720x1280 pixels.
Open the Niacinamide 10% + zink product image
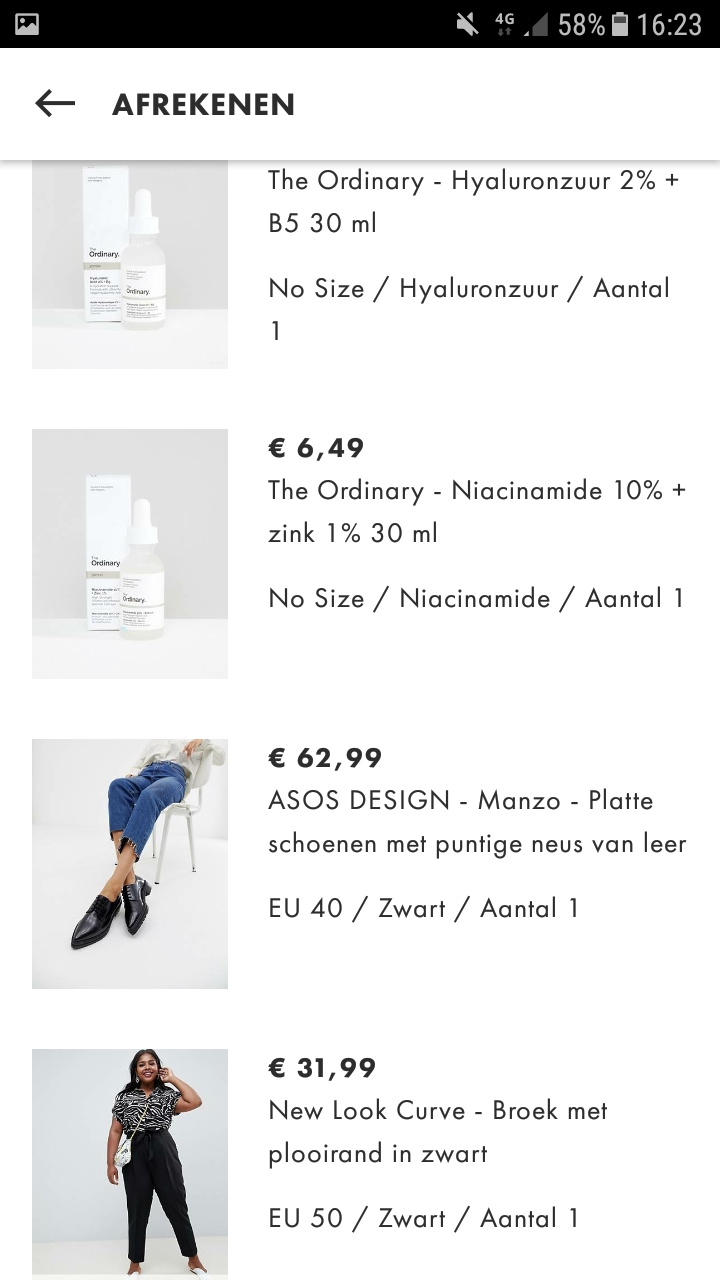coord(130,554)
